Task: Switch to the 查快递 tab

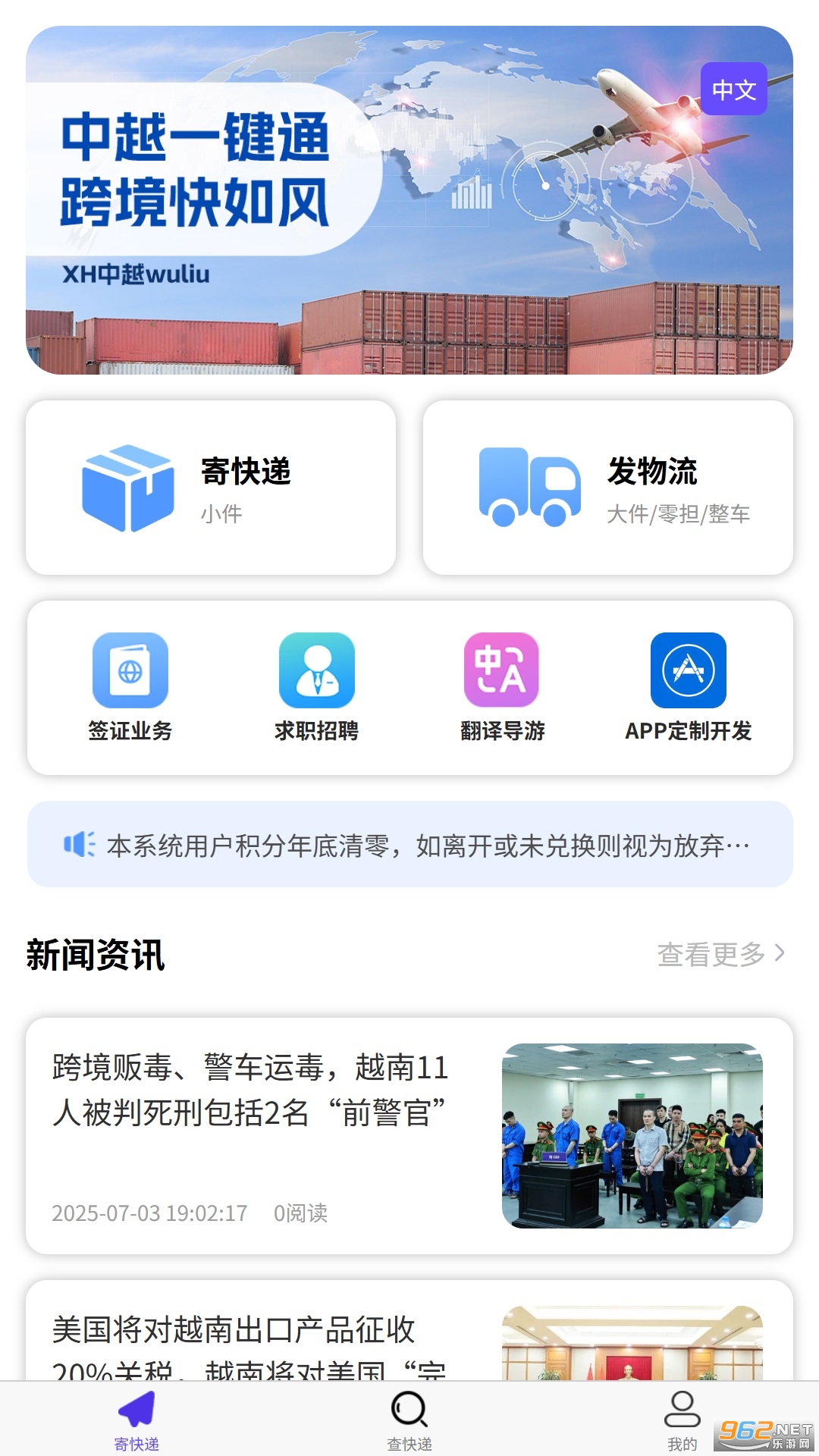Action: pyautogui.click(x=409, y=1420)
